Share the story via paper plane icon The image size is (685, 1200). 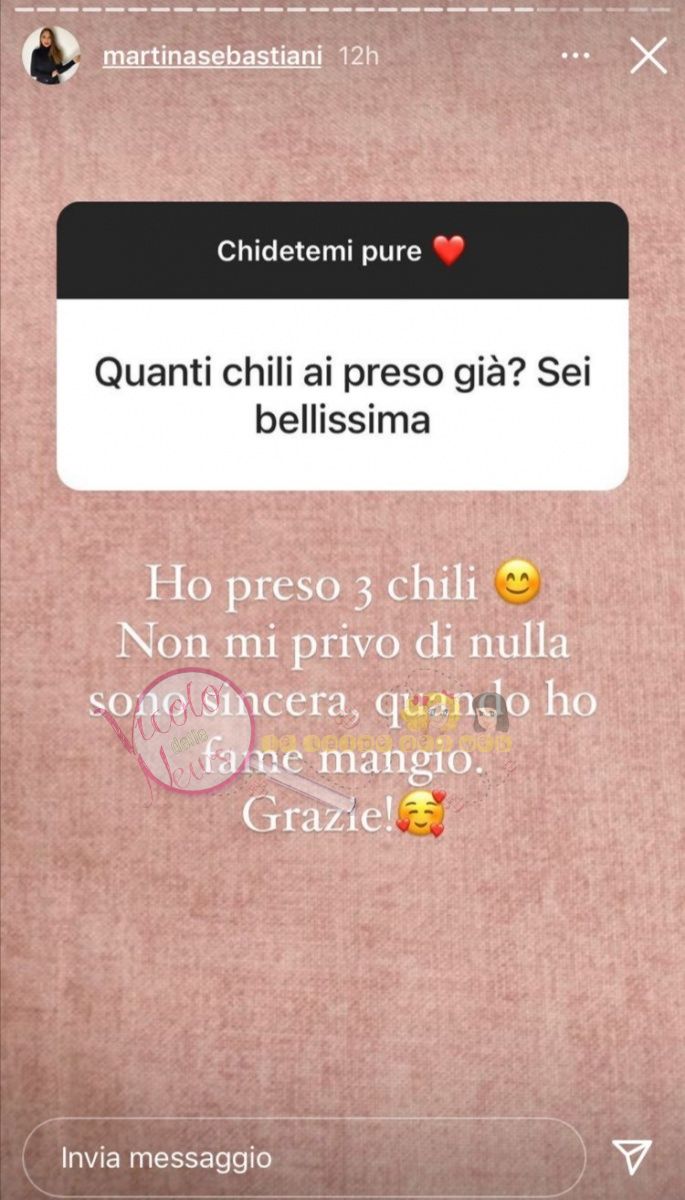631,1157
